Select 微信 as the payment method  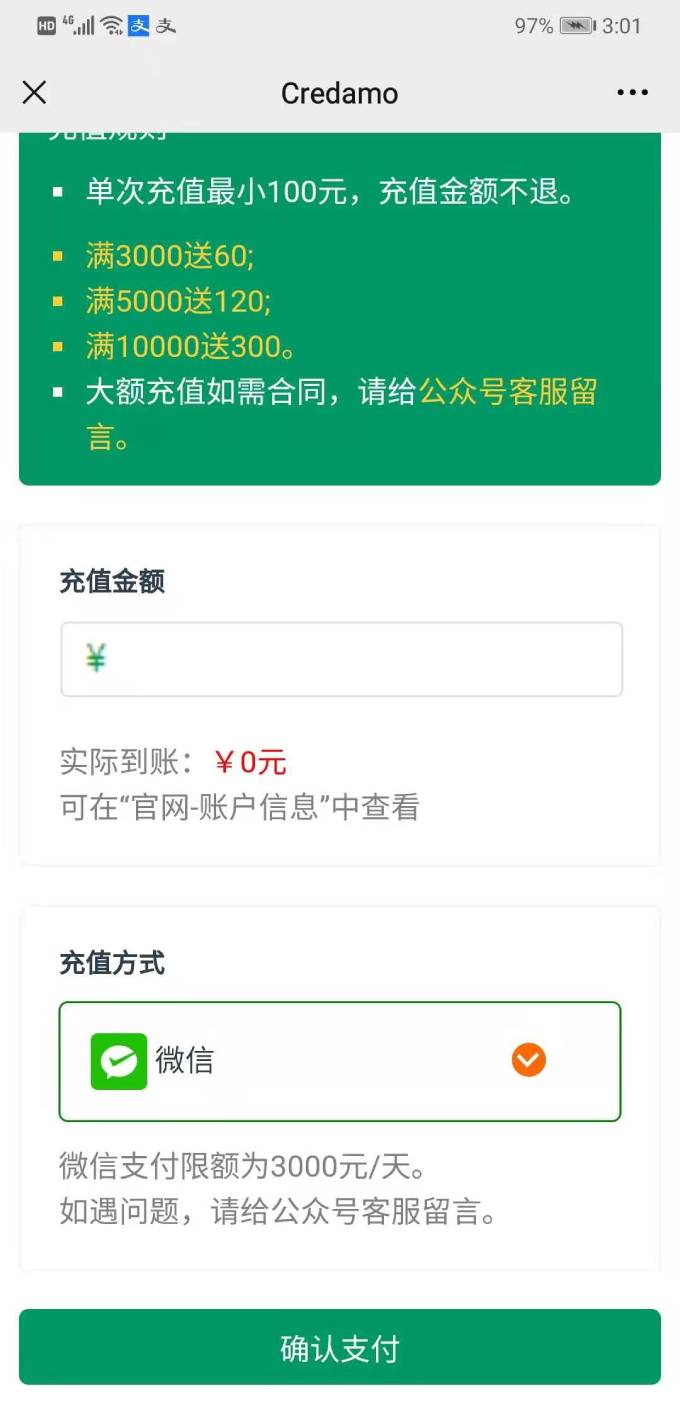(340, 1061)
